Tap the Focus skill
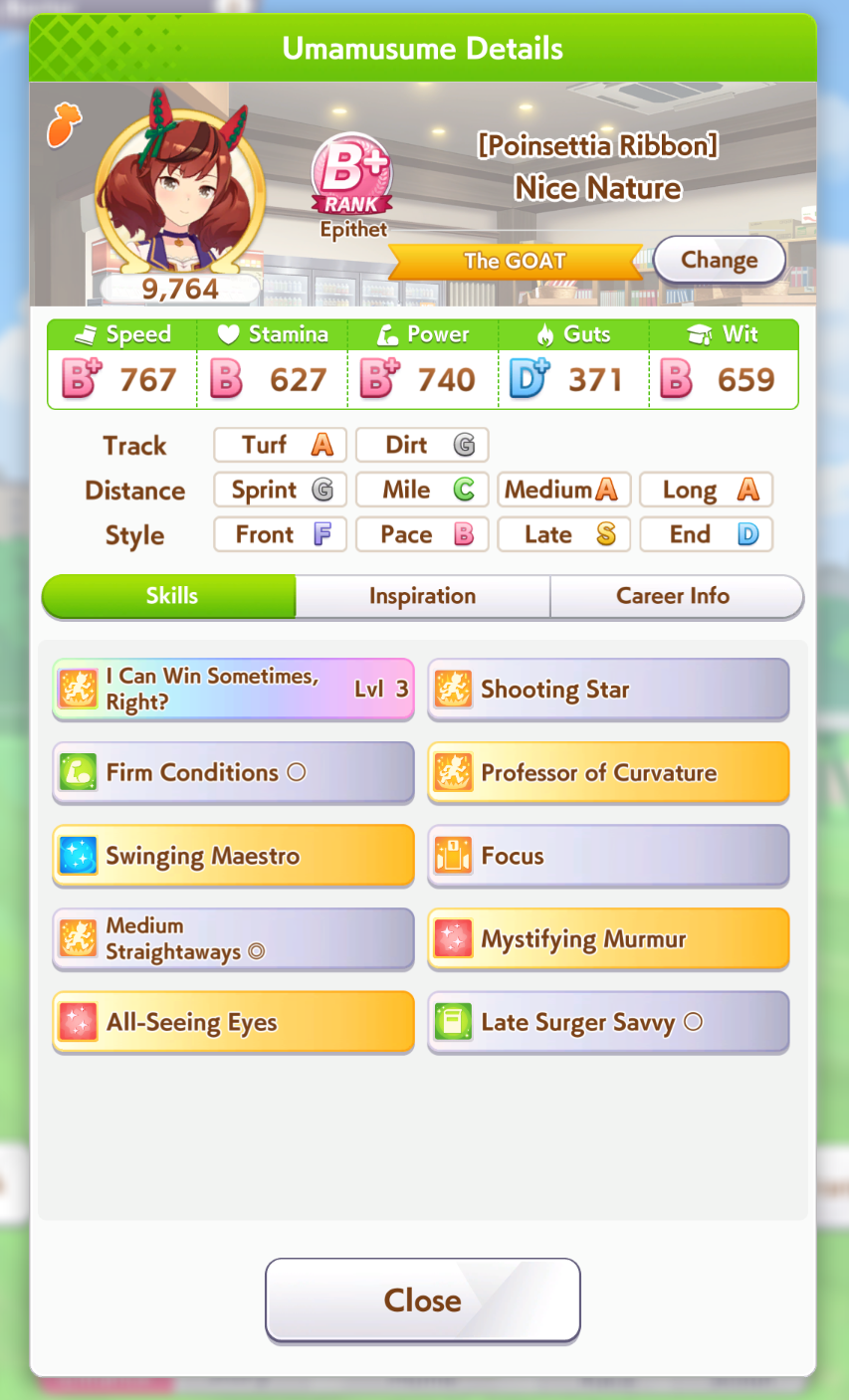Viewport: 849px width, 1400px height. coord(609,856)
